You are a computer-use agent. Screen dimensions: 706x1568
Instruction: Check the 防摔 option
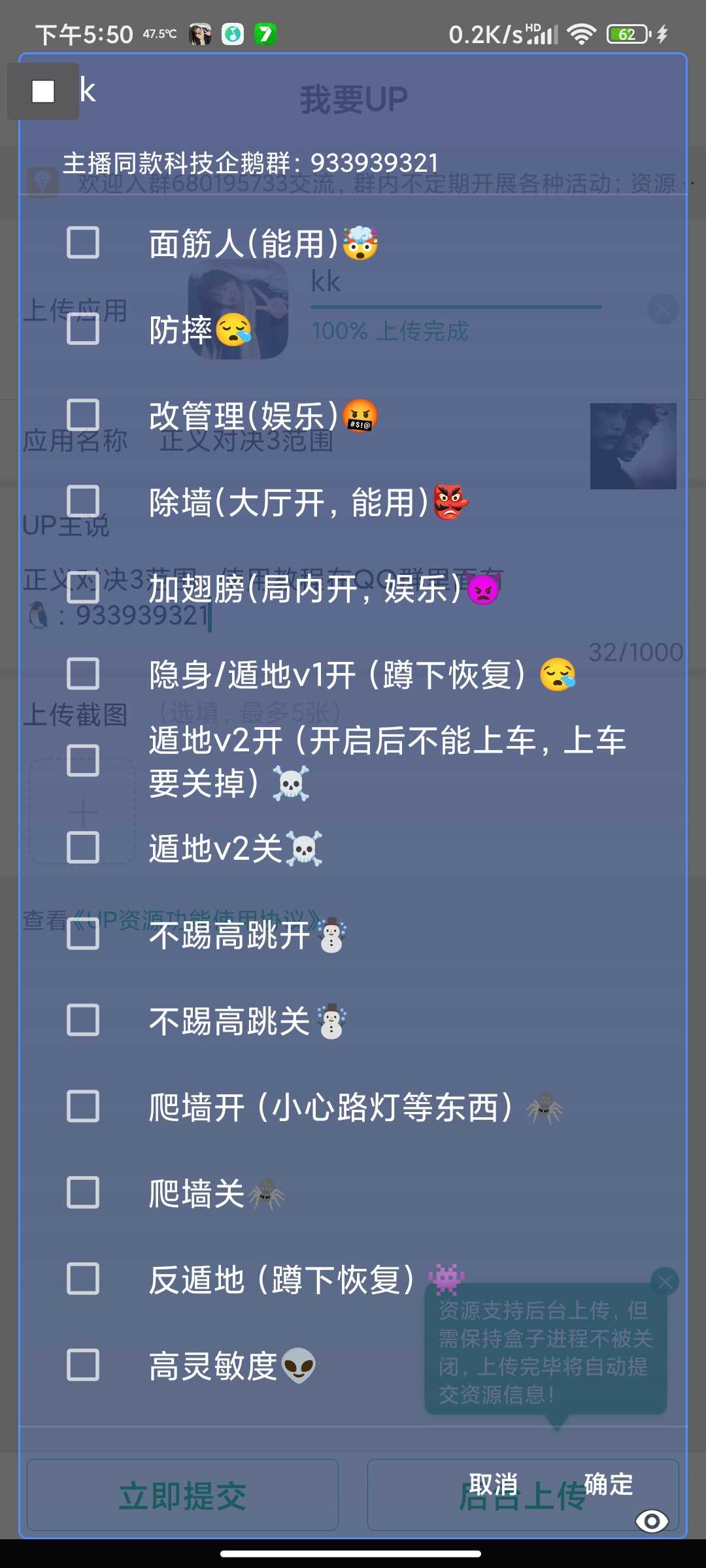(x=83, y=329)
